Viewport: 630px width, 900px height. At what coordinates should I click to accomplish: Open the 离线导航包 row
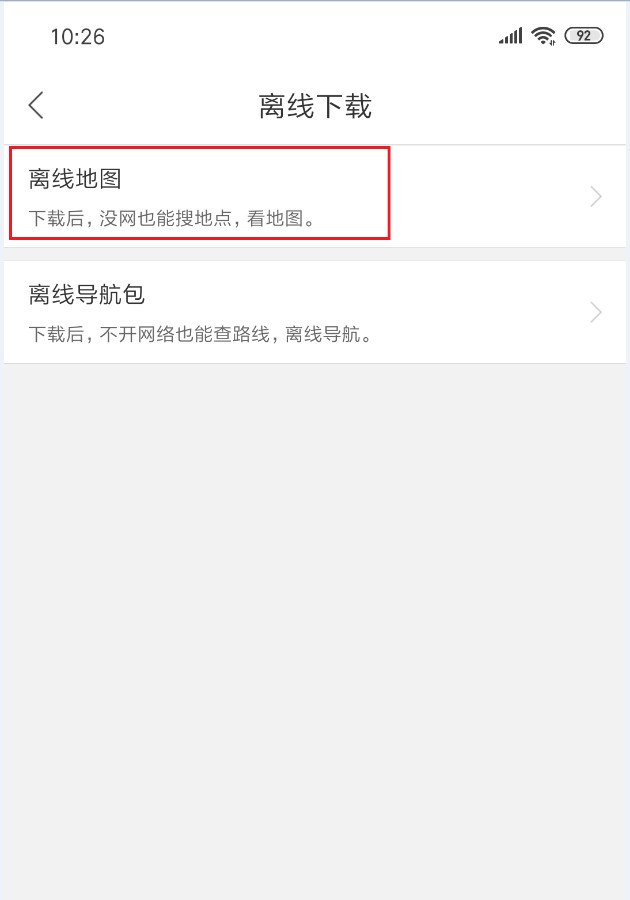point(314,312)
